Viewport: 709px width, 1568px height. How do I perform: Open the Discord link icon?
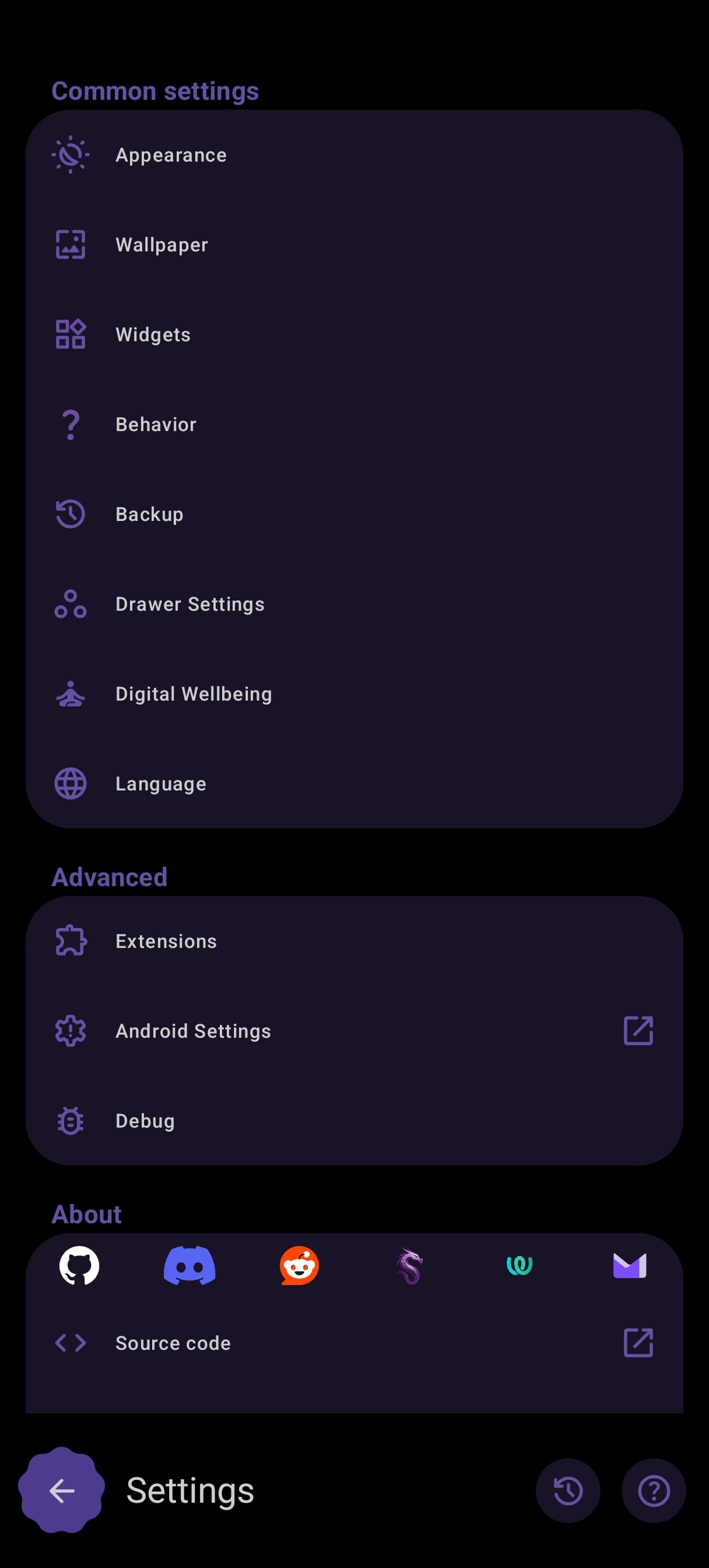tap(189, 1266)
